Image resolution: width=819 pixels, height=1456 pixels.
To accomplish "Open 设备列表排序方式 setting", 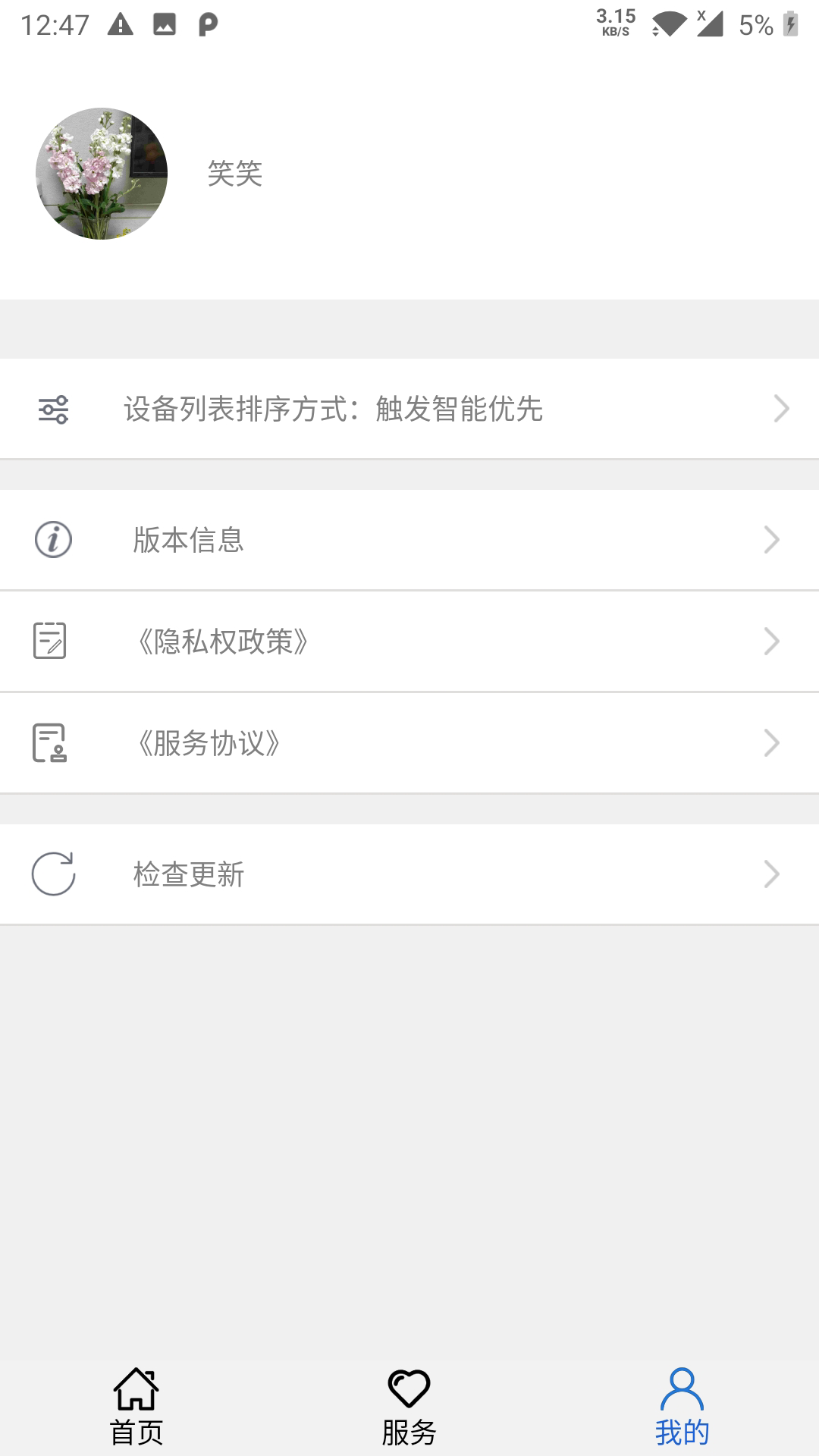I will pyautogui.click(x=409, y=409).
